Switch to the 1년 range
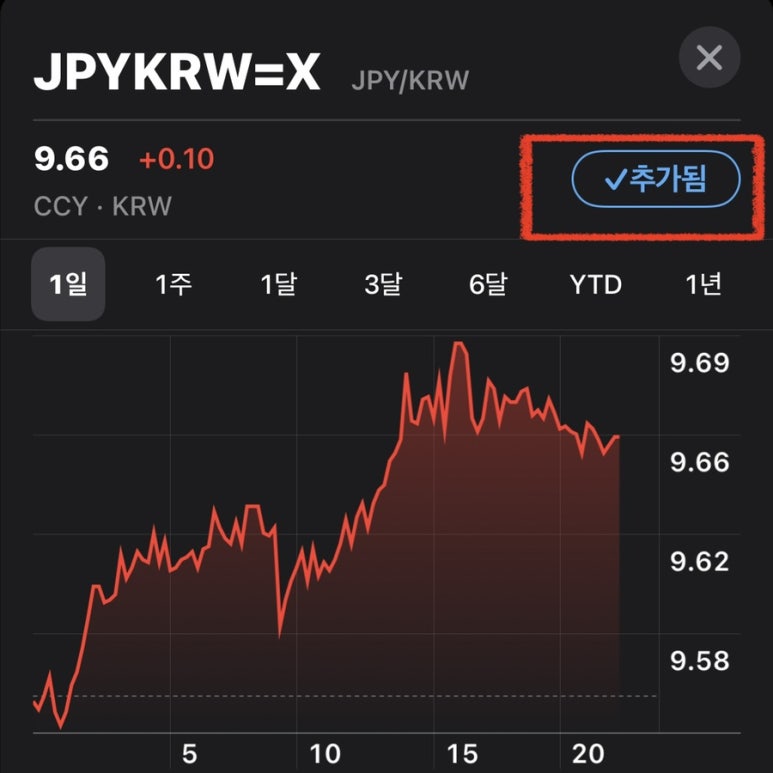This screenshot has height=773, width=773. [704, 285]
